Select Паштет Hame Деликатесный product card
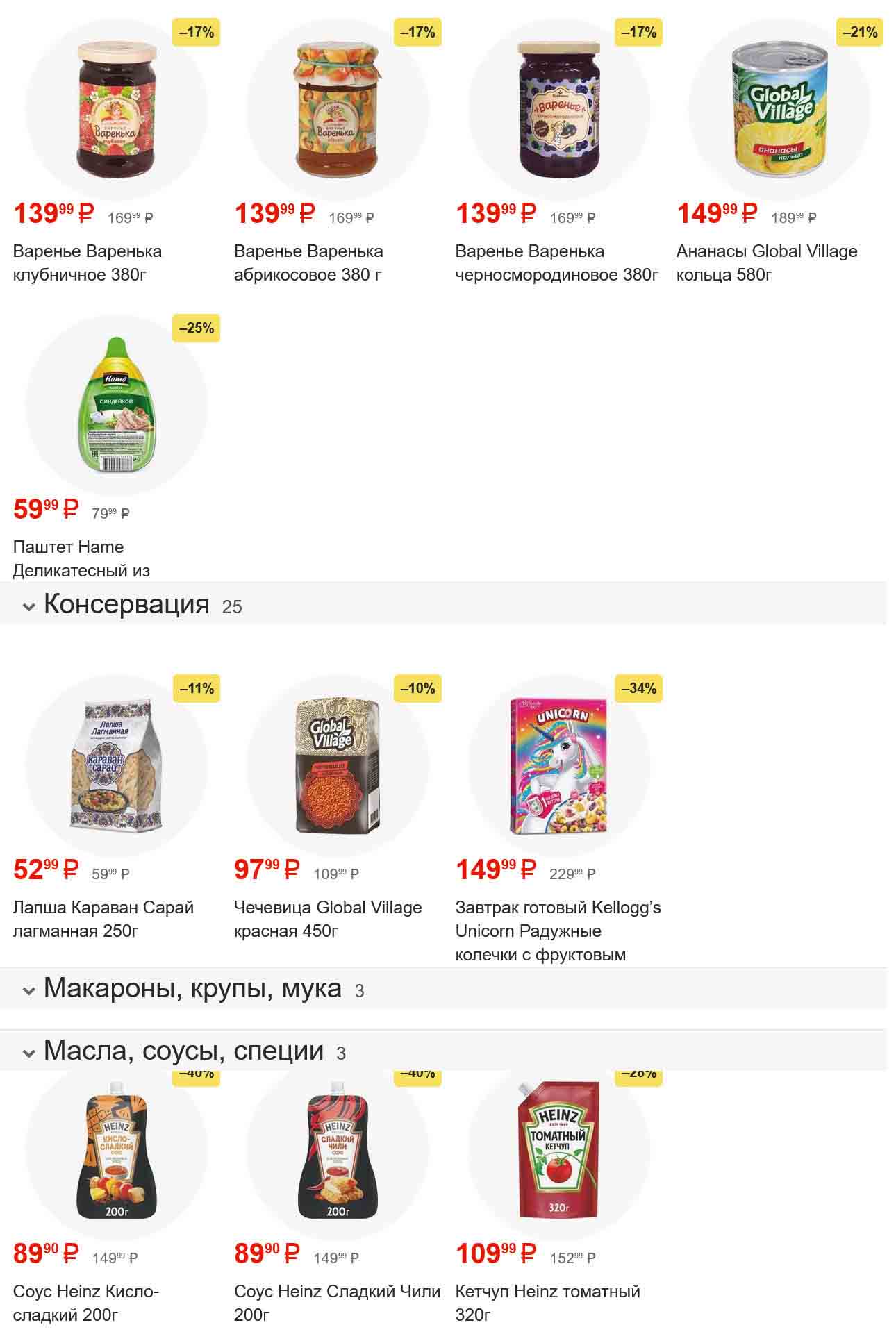This screenshot has width=896, height=1341. coord(116,405)
